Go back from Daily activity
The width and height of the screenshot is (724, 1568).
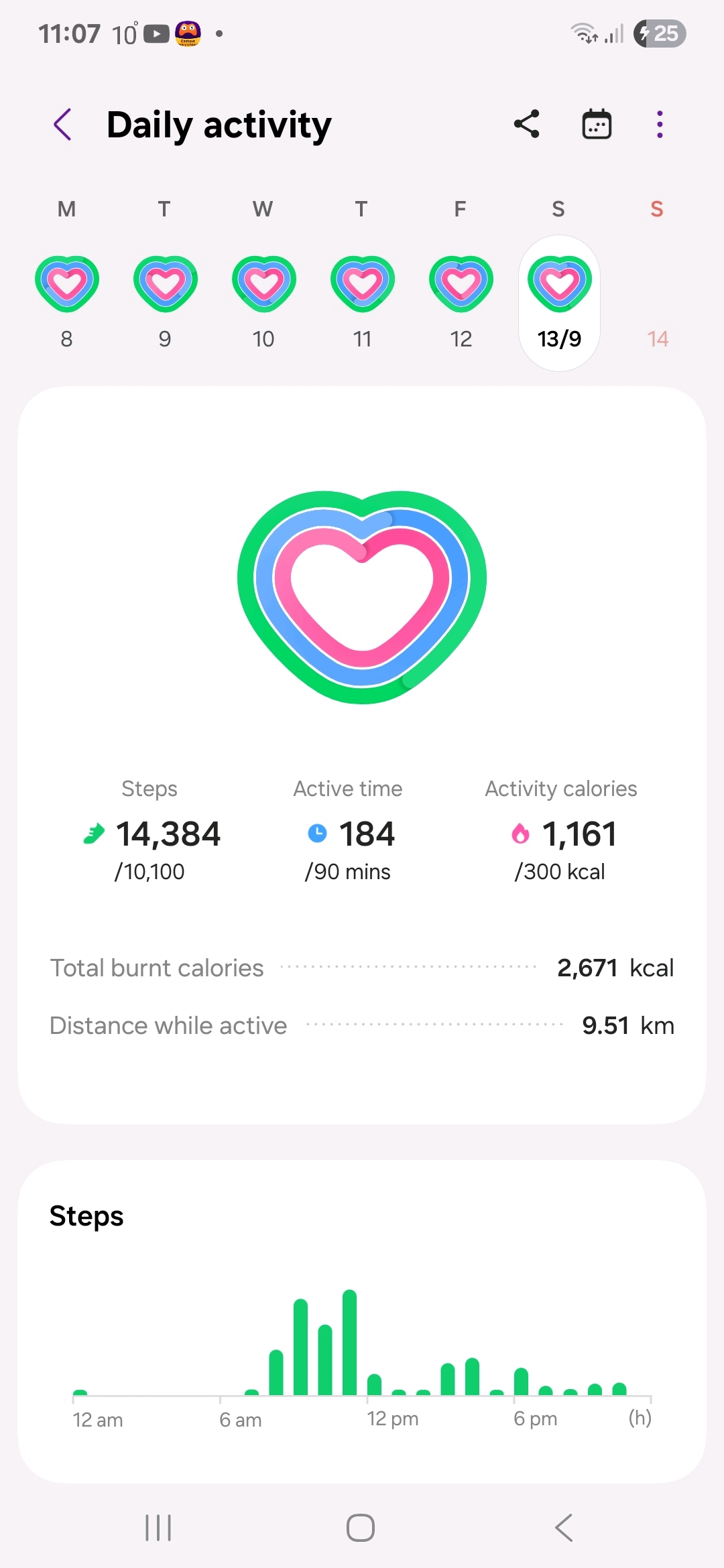click(62, 125)
